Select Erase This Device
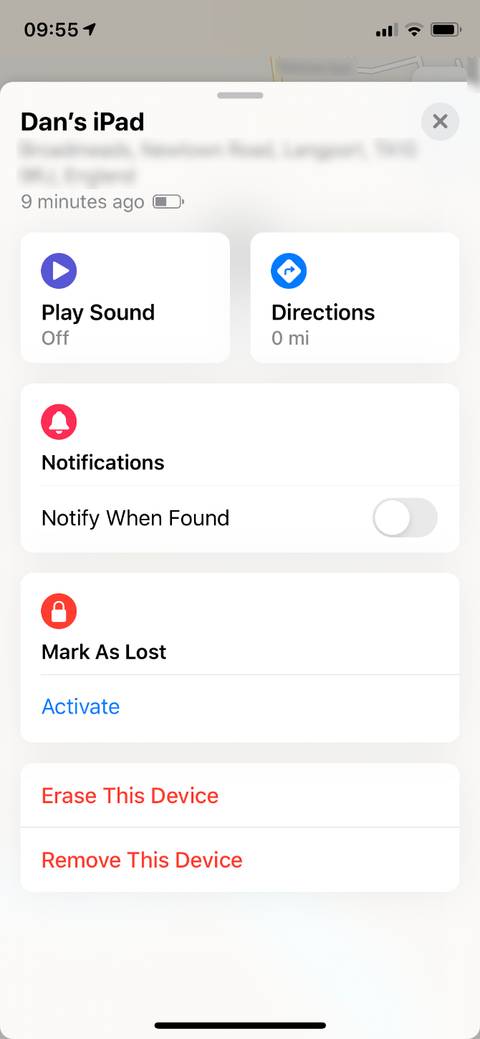 (x=240, y=795)
